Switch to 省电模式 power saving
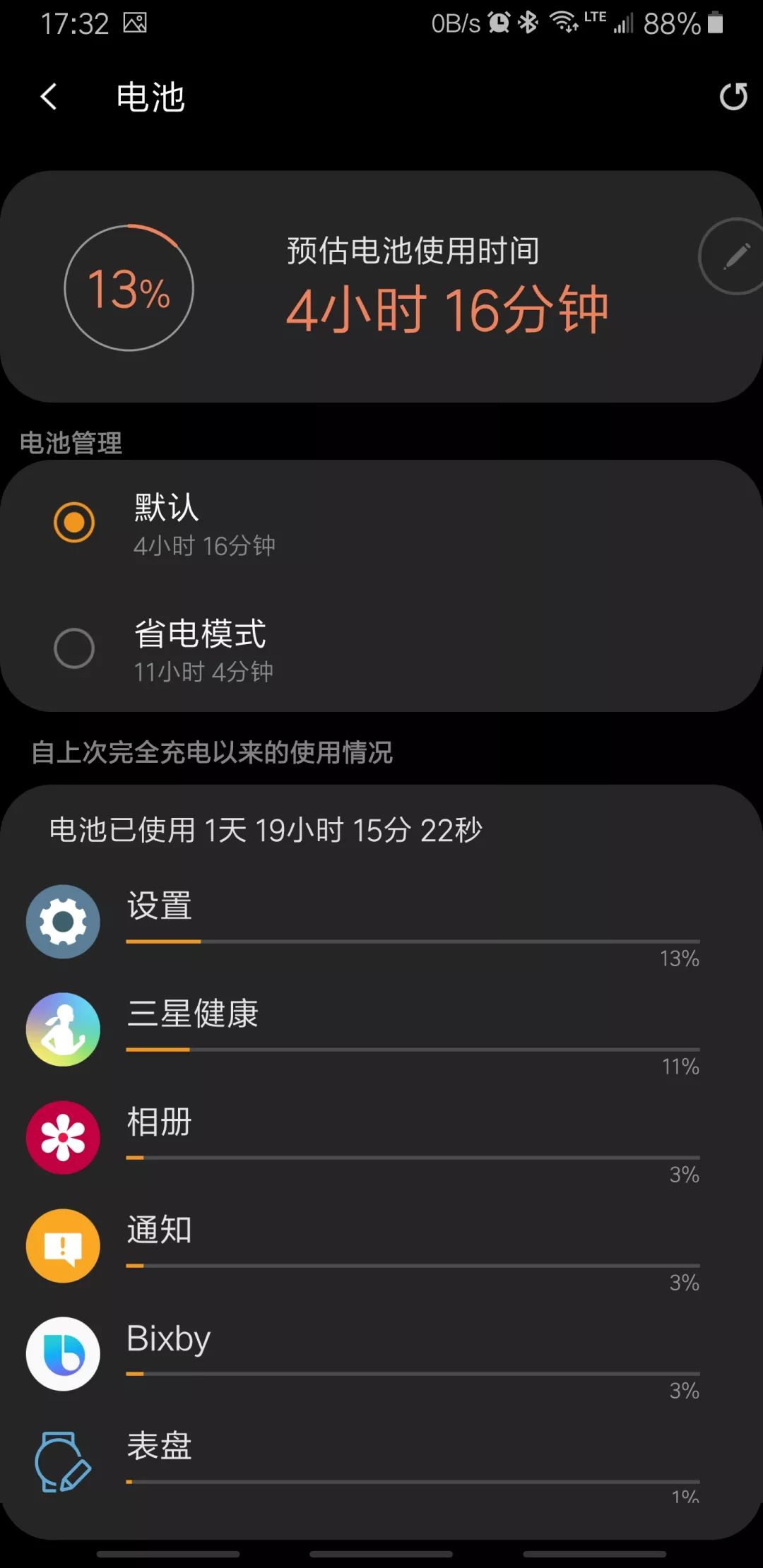This screenshot has height=1568, width=763. [x=74, y=648]
